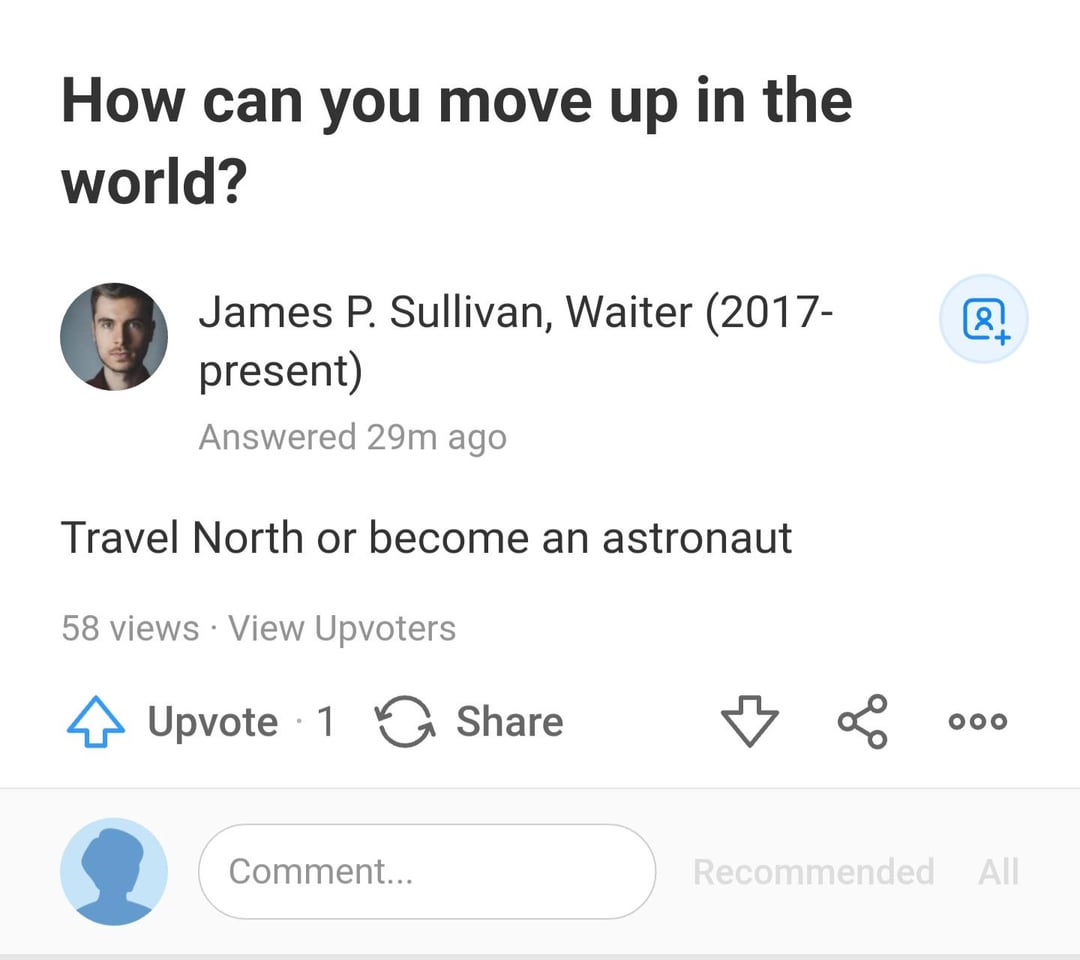Tap the Share button with circular arrows
The width and height of the screenshot is (1080, 960).
470,722
